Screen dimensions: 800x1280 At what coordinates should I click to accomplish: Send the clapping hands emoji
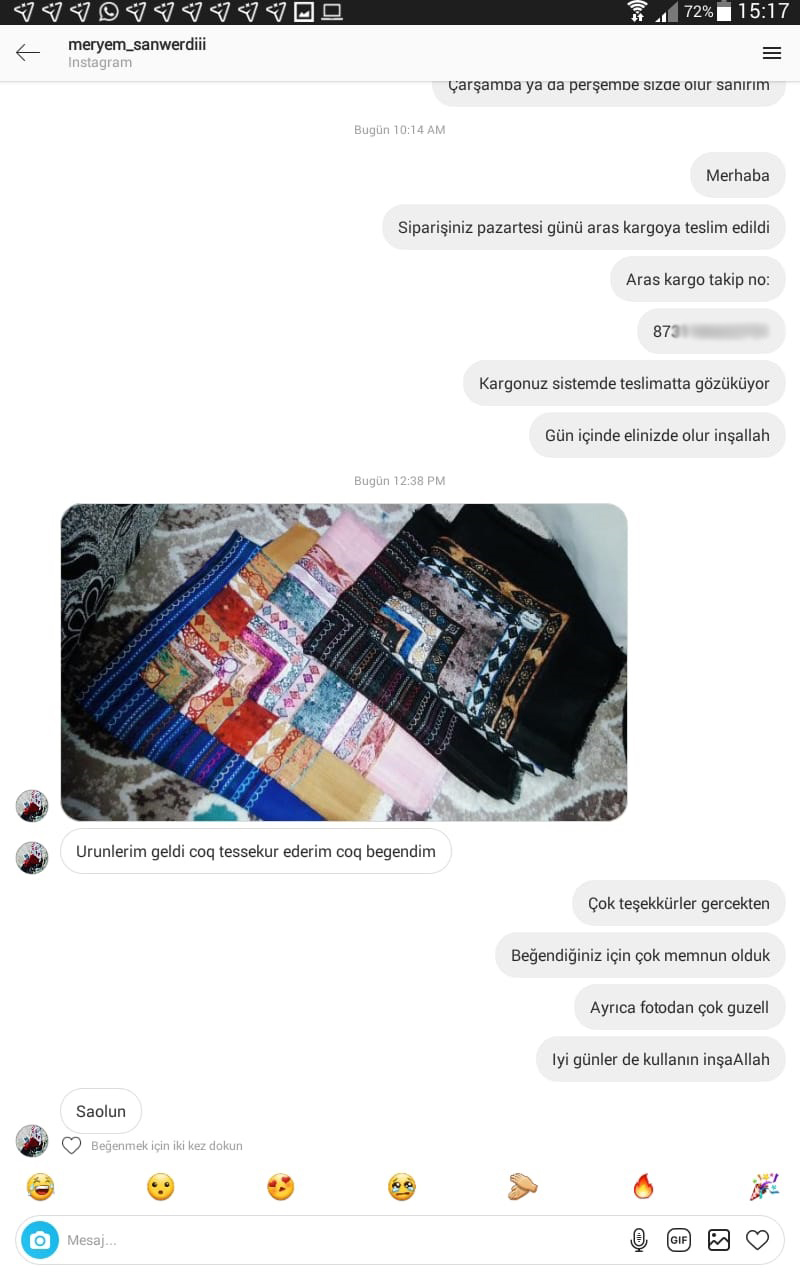tap(522, 1187)
